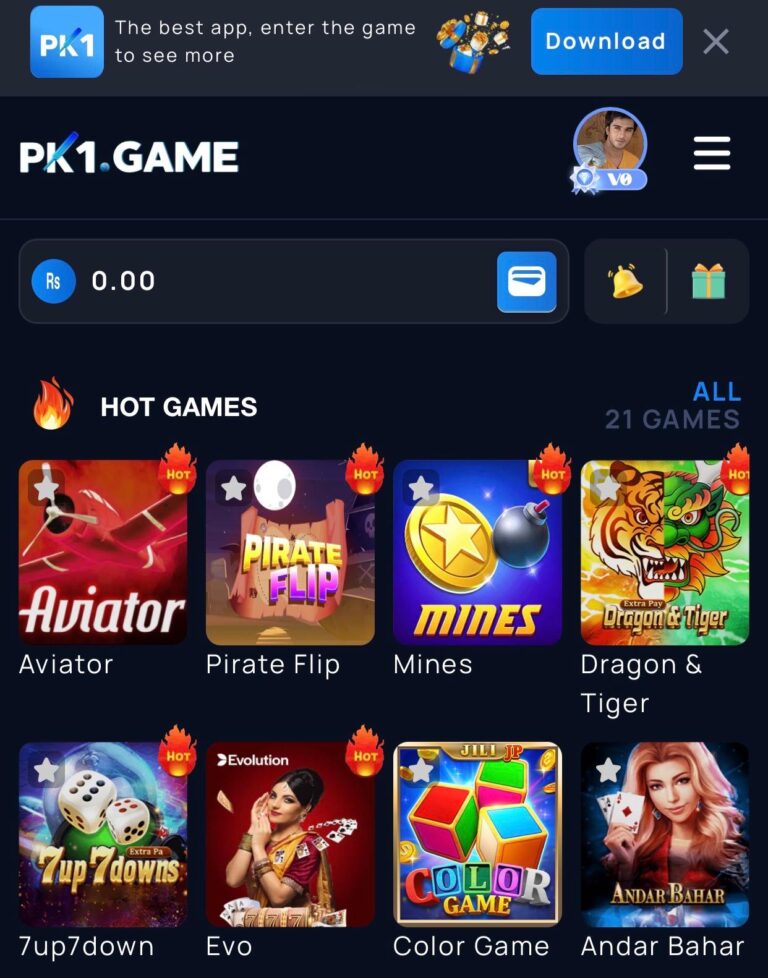768x978 pixels.
Task: Click the PK1 logo in the top banner
Action: click(x=66, y=41)
